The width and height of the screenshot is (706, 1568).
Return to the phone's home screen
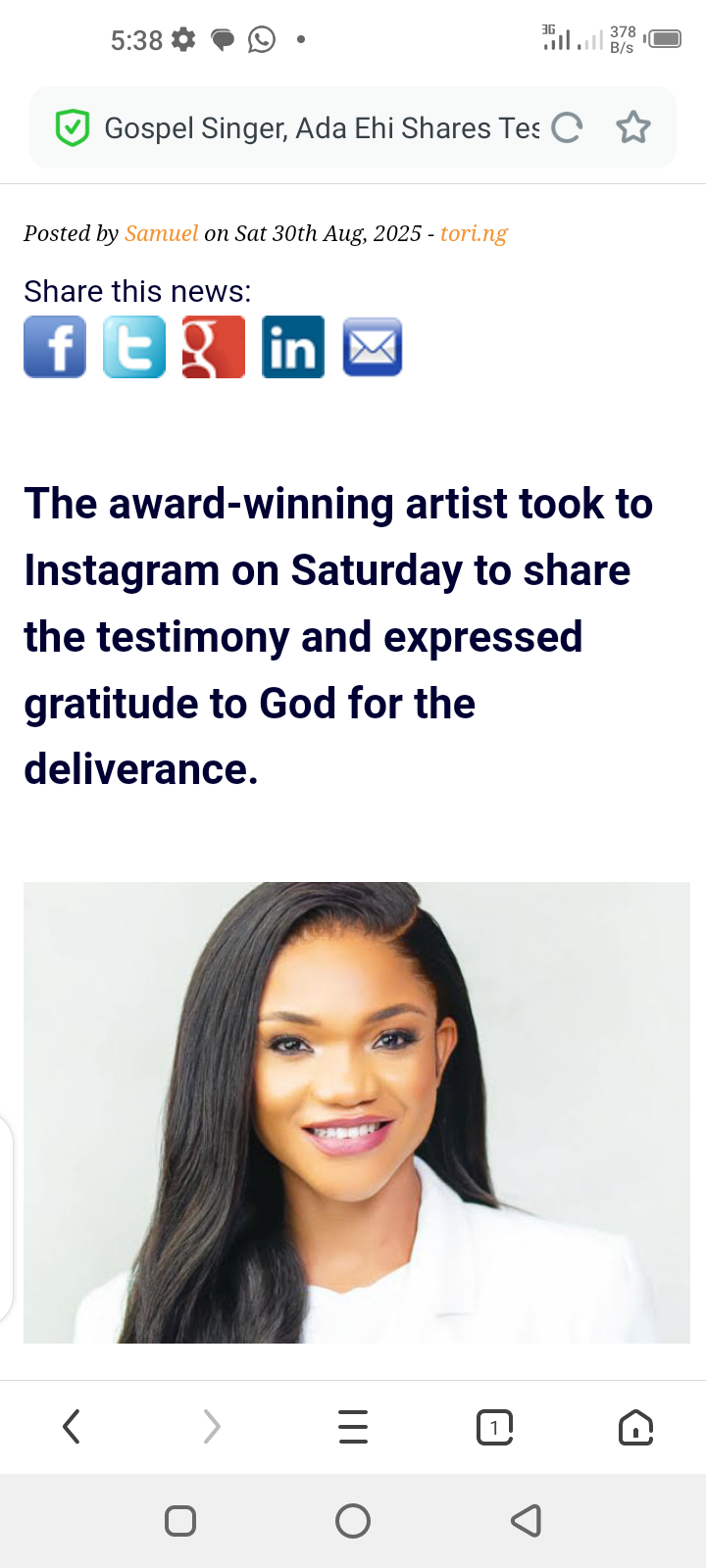[353, 1521]
